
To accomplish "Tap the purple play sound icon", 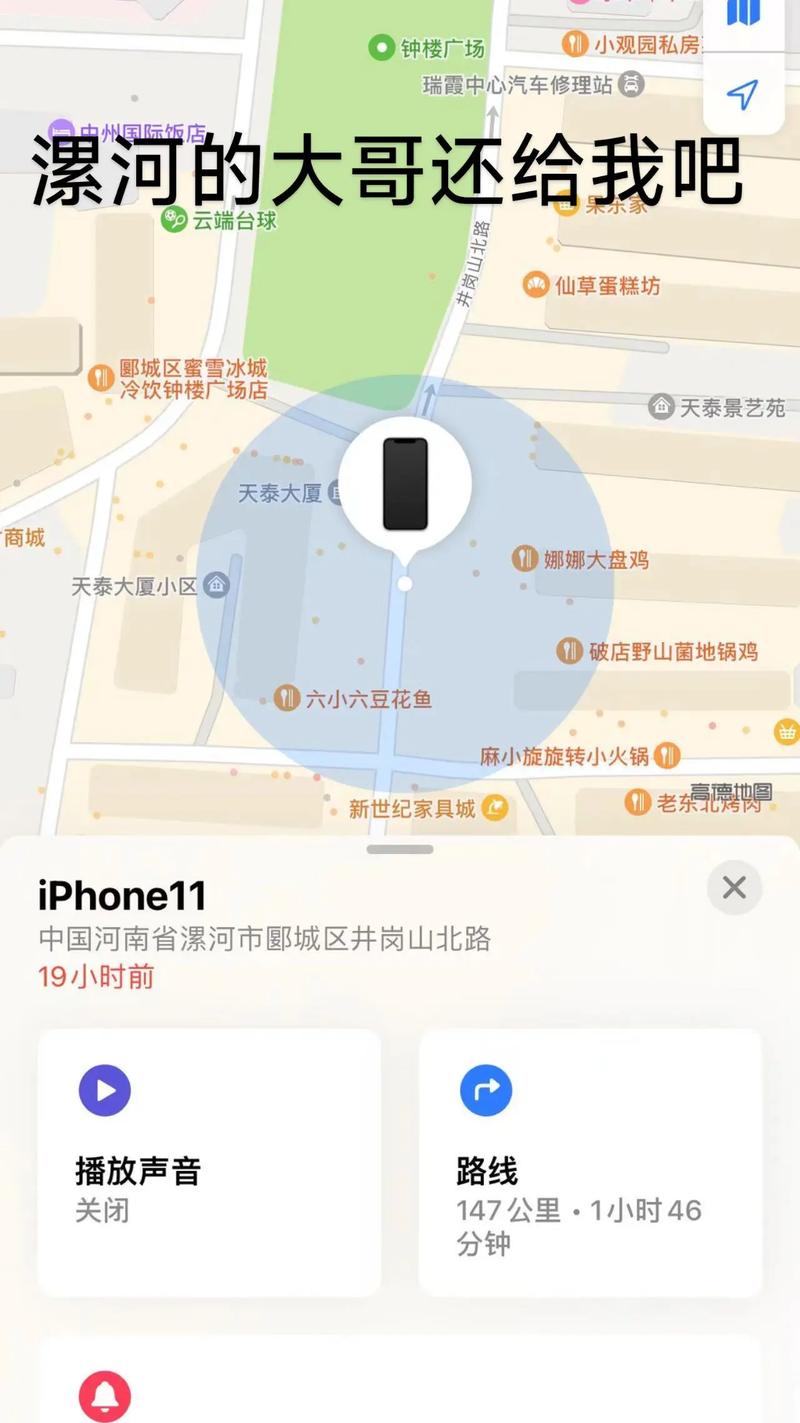I will 103,1090.
